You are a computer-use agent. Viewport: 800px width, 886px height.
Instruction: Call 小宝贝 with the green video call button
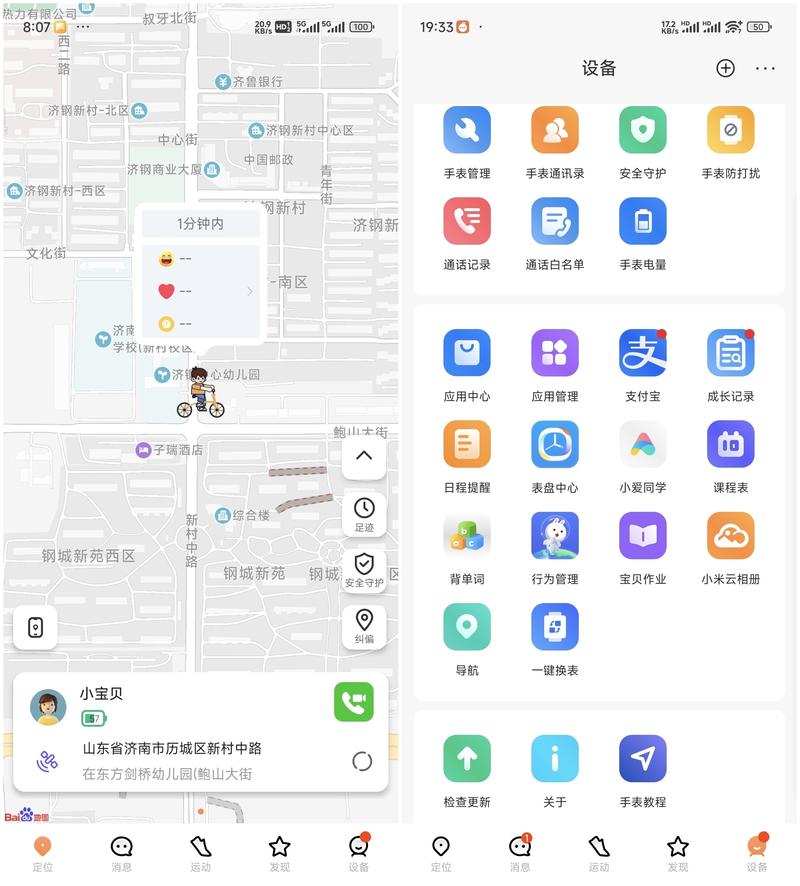coord(353,702)
